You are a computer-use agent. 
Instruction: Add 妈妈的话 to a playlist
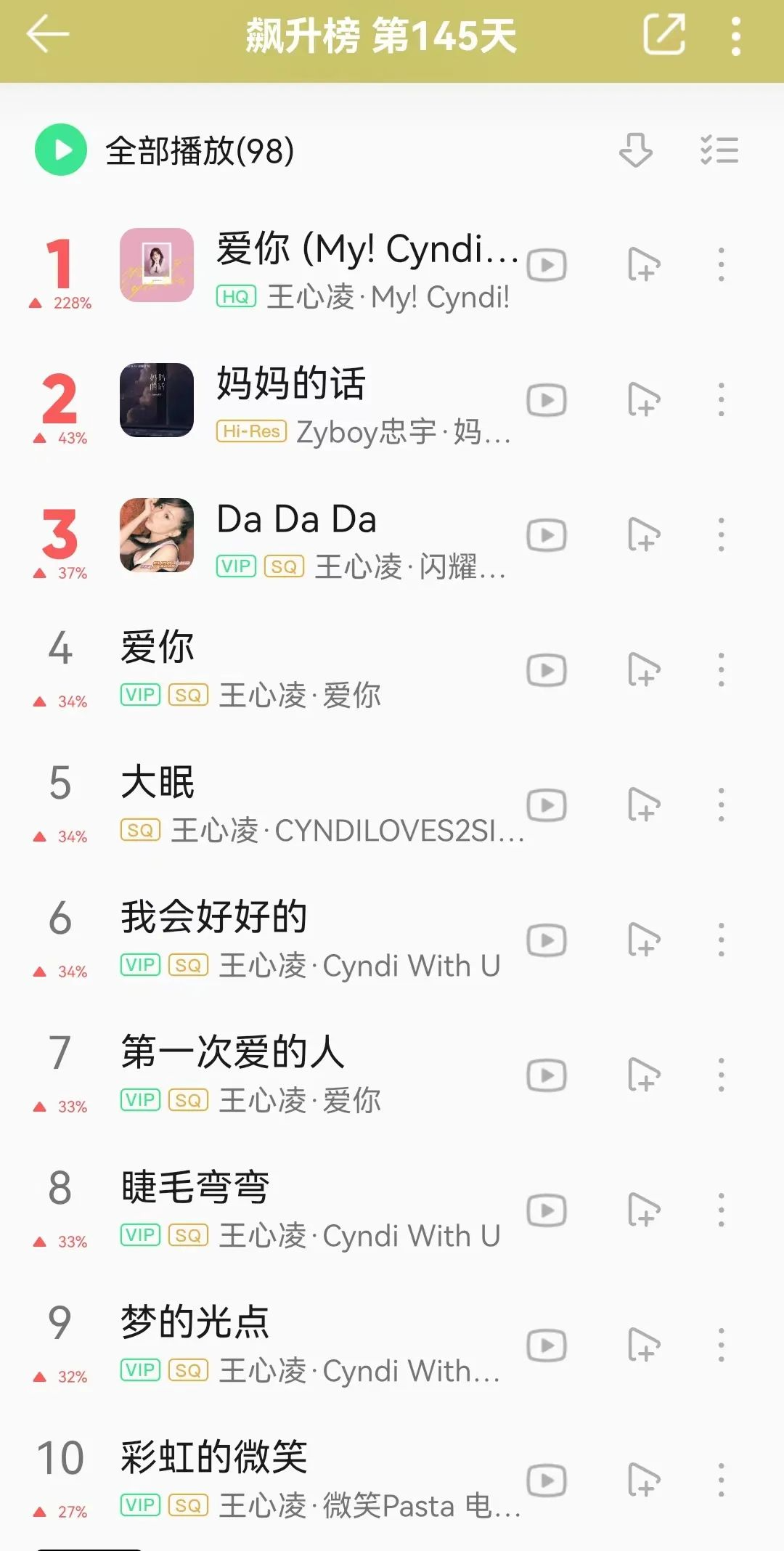coord(644,400)
